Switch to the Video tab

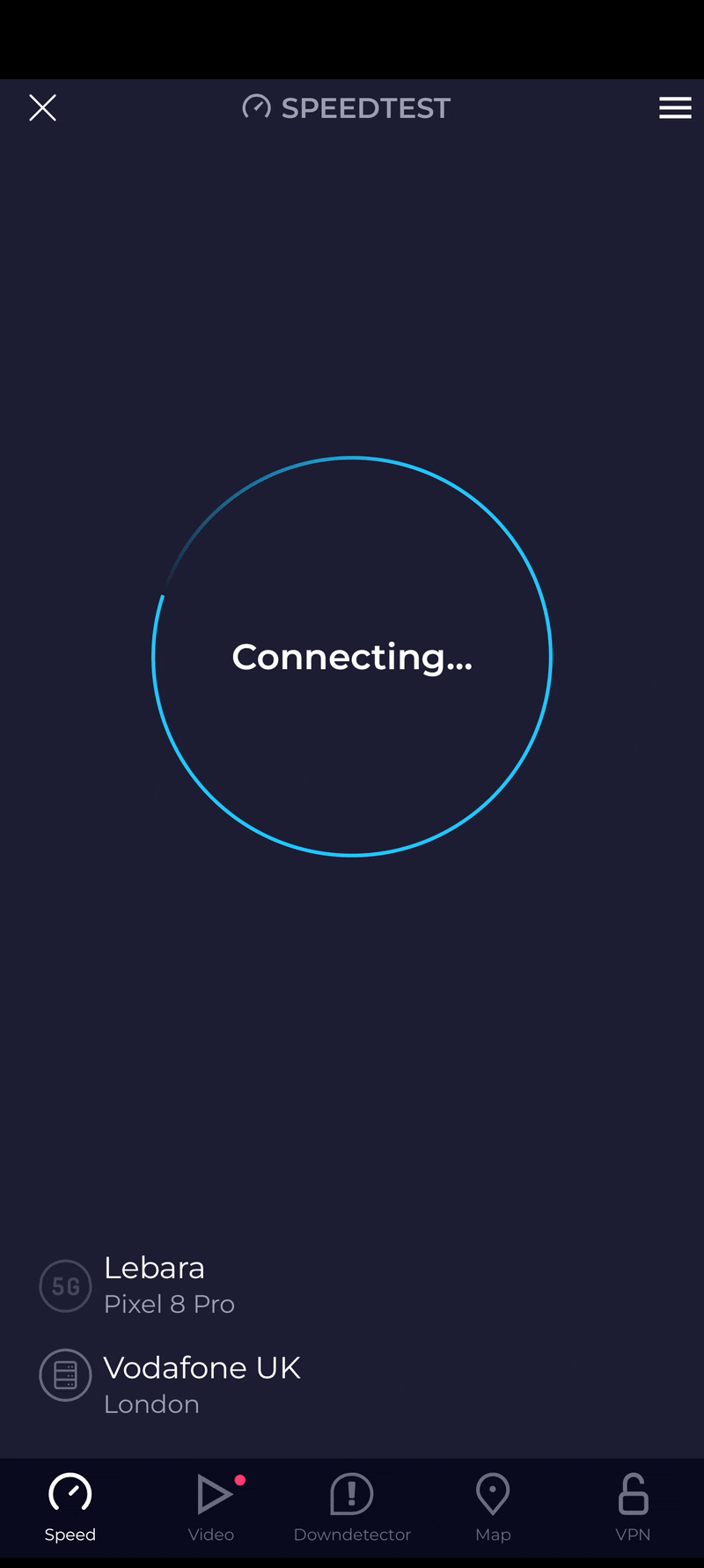tap(211, 1507)
